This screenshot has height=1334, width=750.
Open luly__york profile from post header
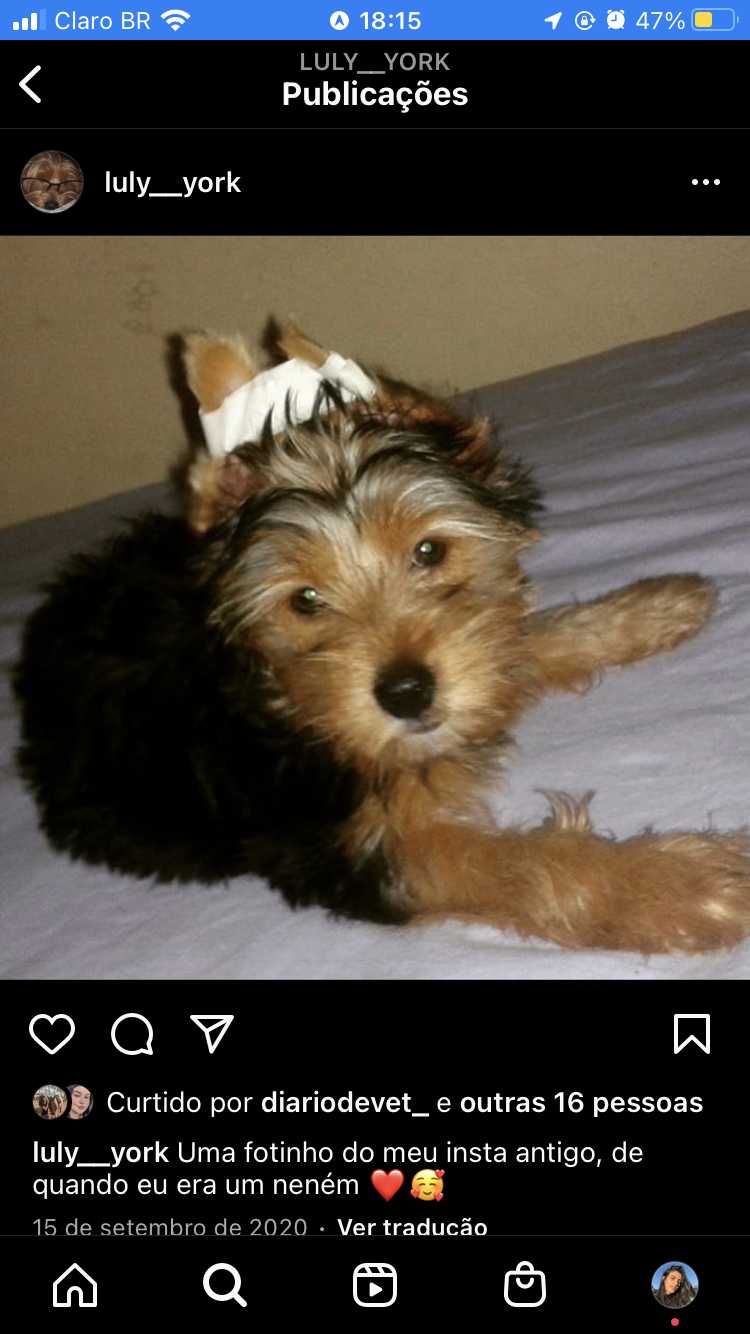point(172,182)
